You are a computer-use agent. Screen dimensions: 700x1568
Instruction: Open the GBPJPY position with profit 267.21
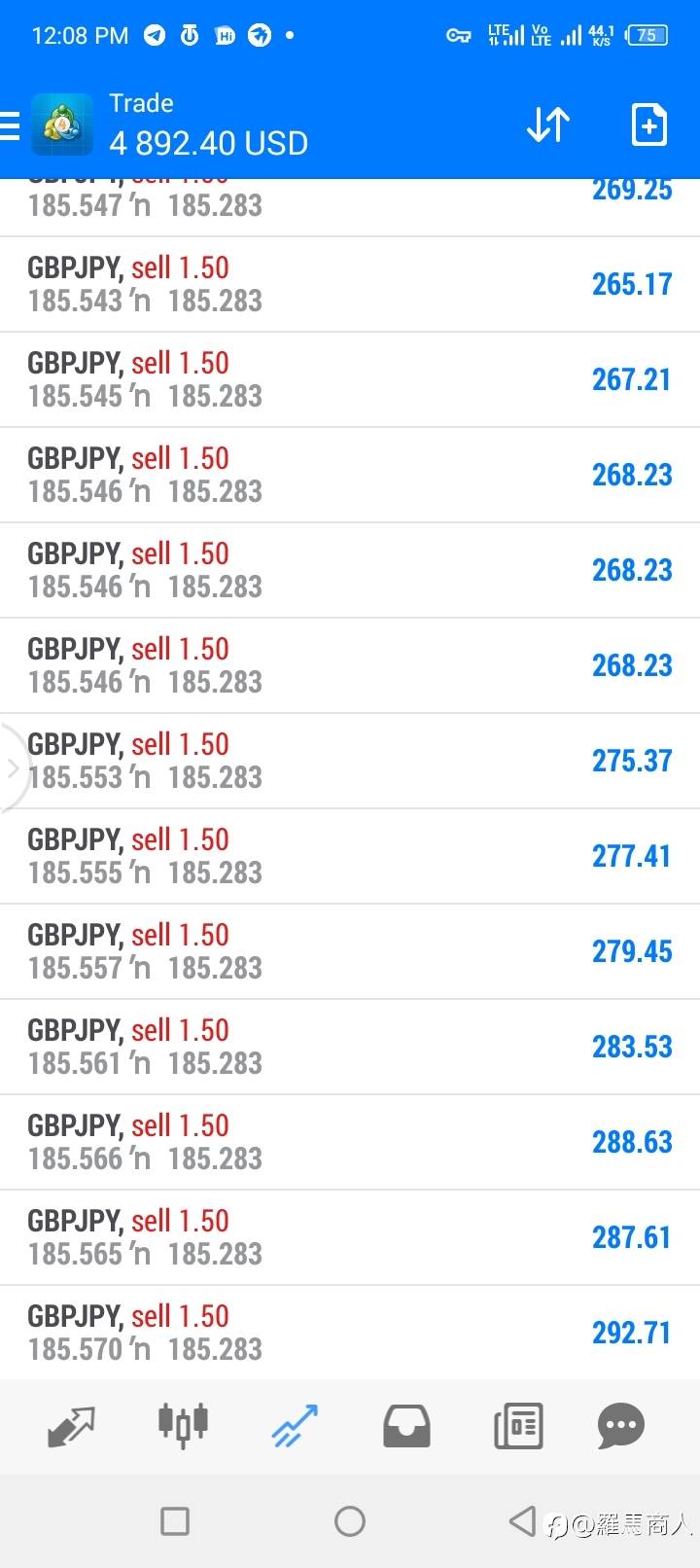(350, 379)
